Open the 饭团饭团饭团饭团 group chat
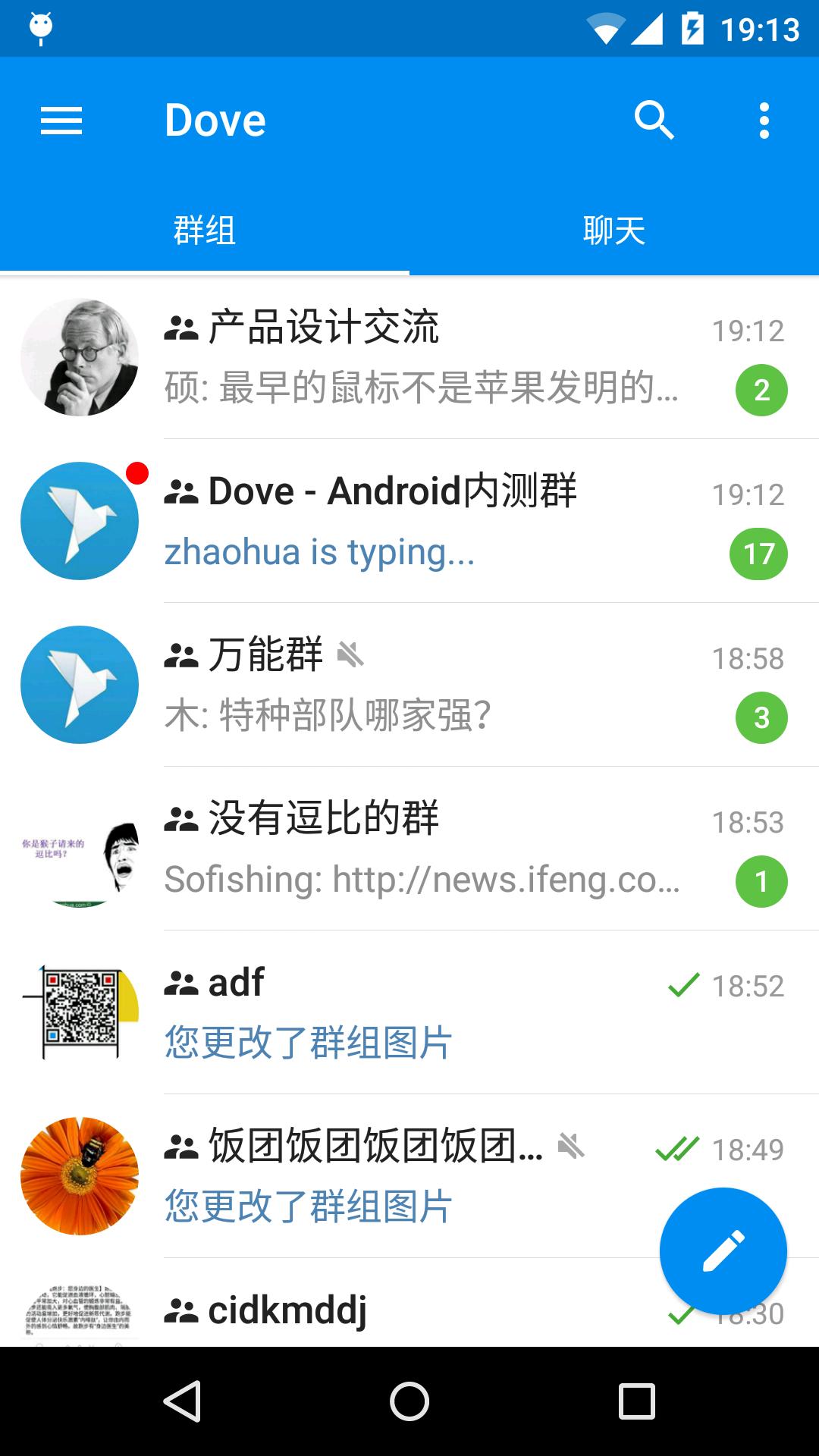This screenshot has width=819, height=1456. pyautogui.click(x=379, y=1176)
